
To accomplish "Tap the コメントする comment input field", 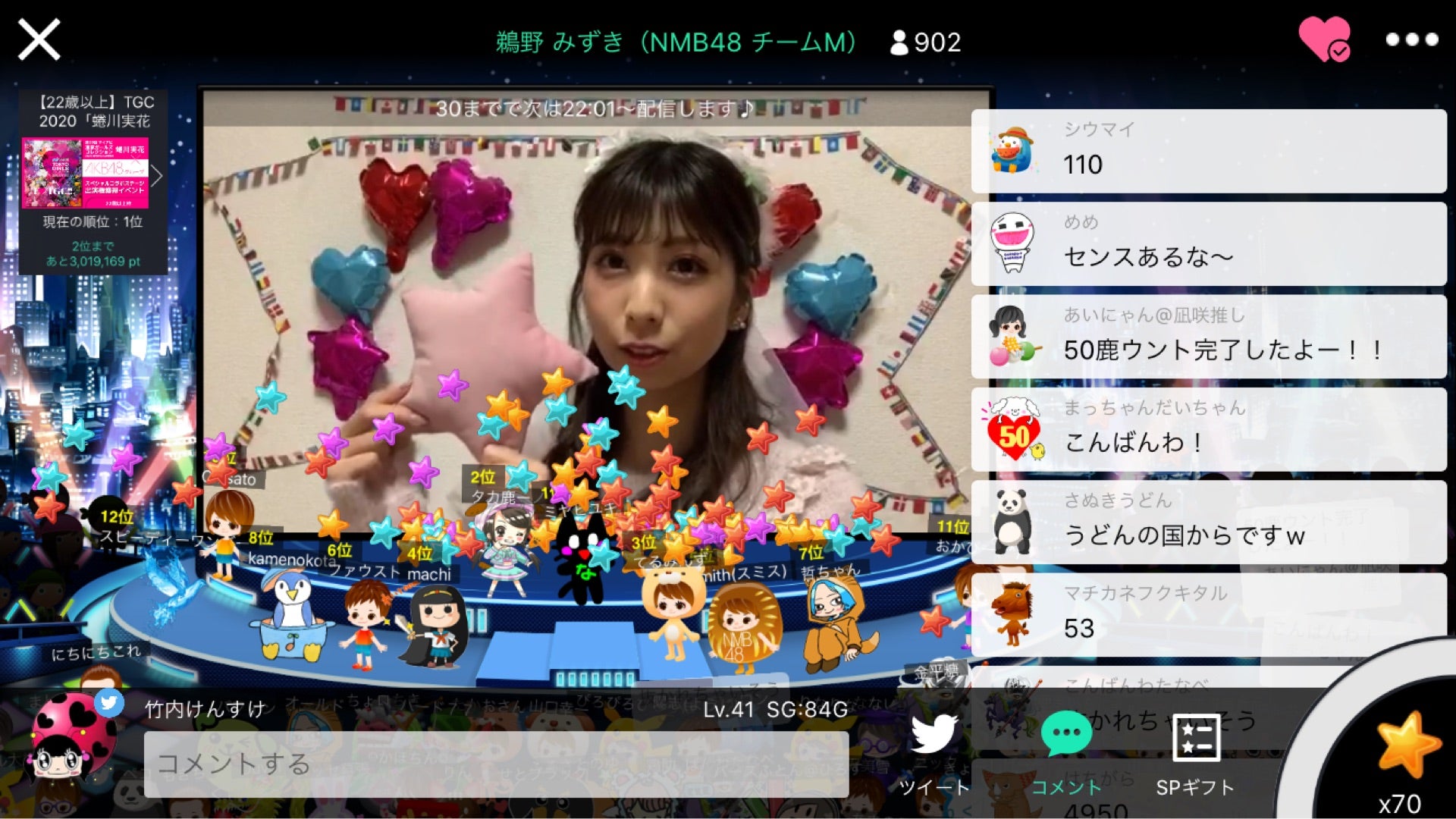I will tap(496, 764).
